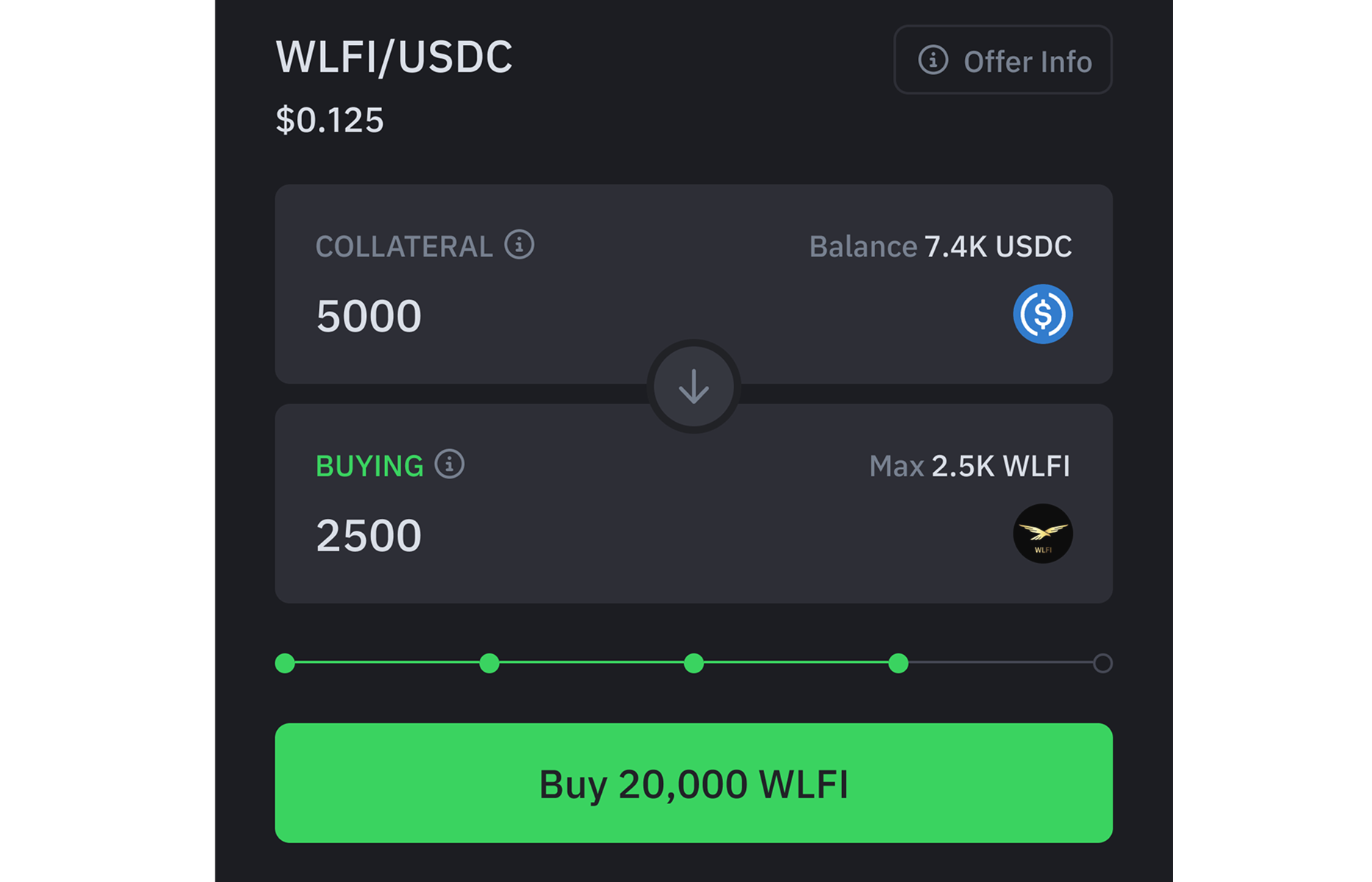
Task: Tap the down arrow between collateral and buying
Action: pos(693,387)
